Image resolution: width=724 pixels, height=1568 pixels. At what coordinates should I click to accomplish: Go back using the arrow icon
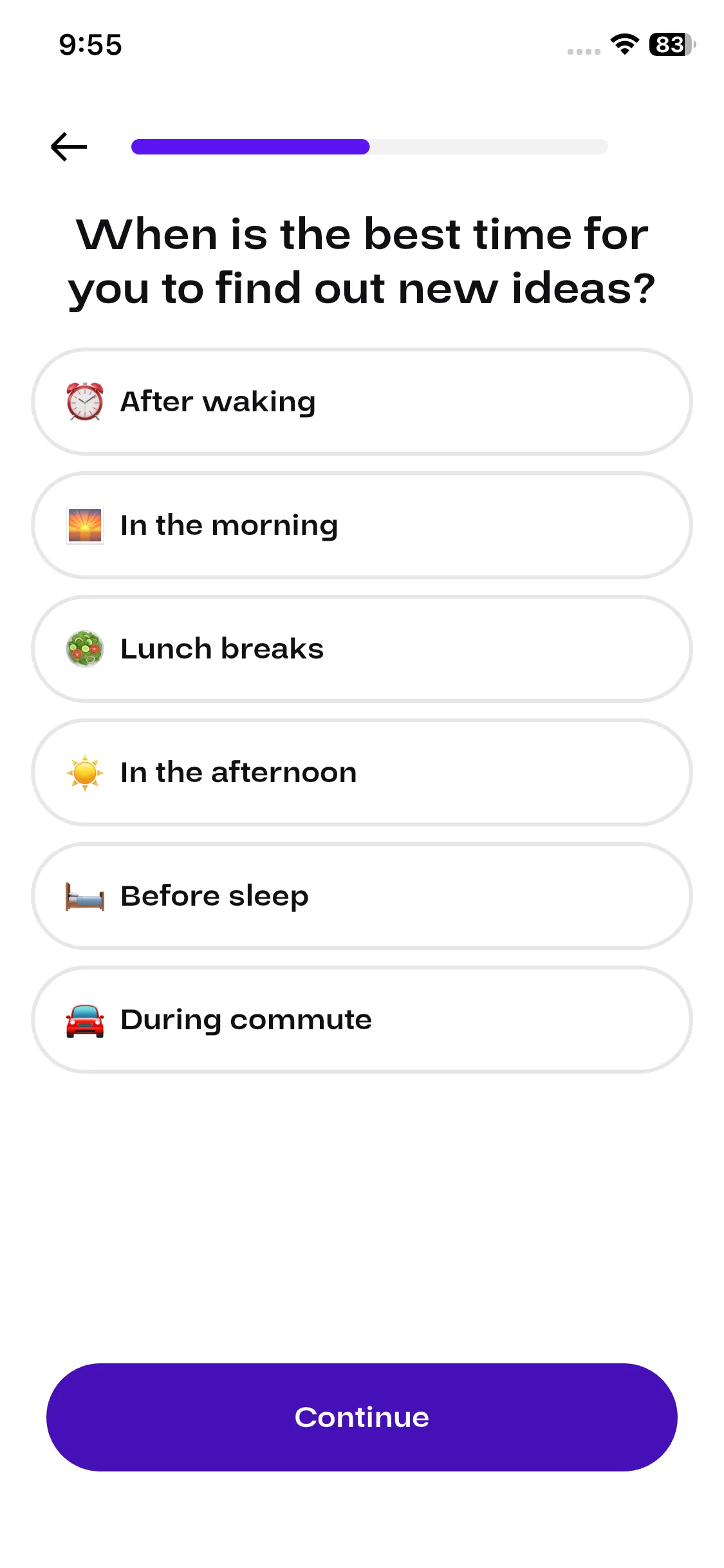69,147
